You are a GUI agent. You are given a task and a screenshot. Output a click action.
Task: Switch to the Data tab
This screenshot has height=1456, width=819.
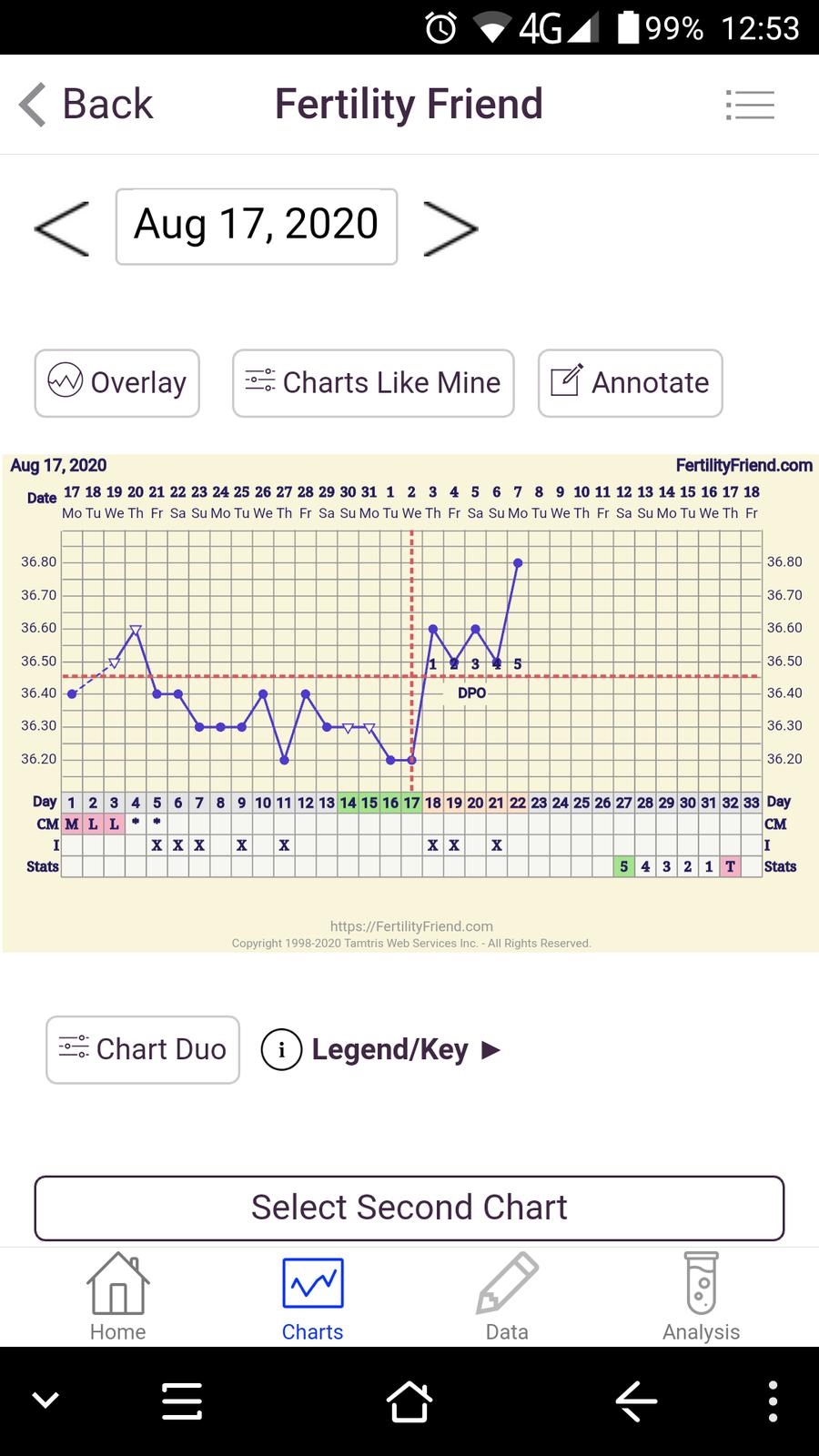pyautogui.click(x=507, y=1297)
